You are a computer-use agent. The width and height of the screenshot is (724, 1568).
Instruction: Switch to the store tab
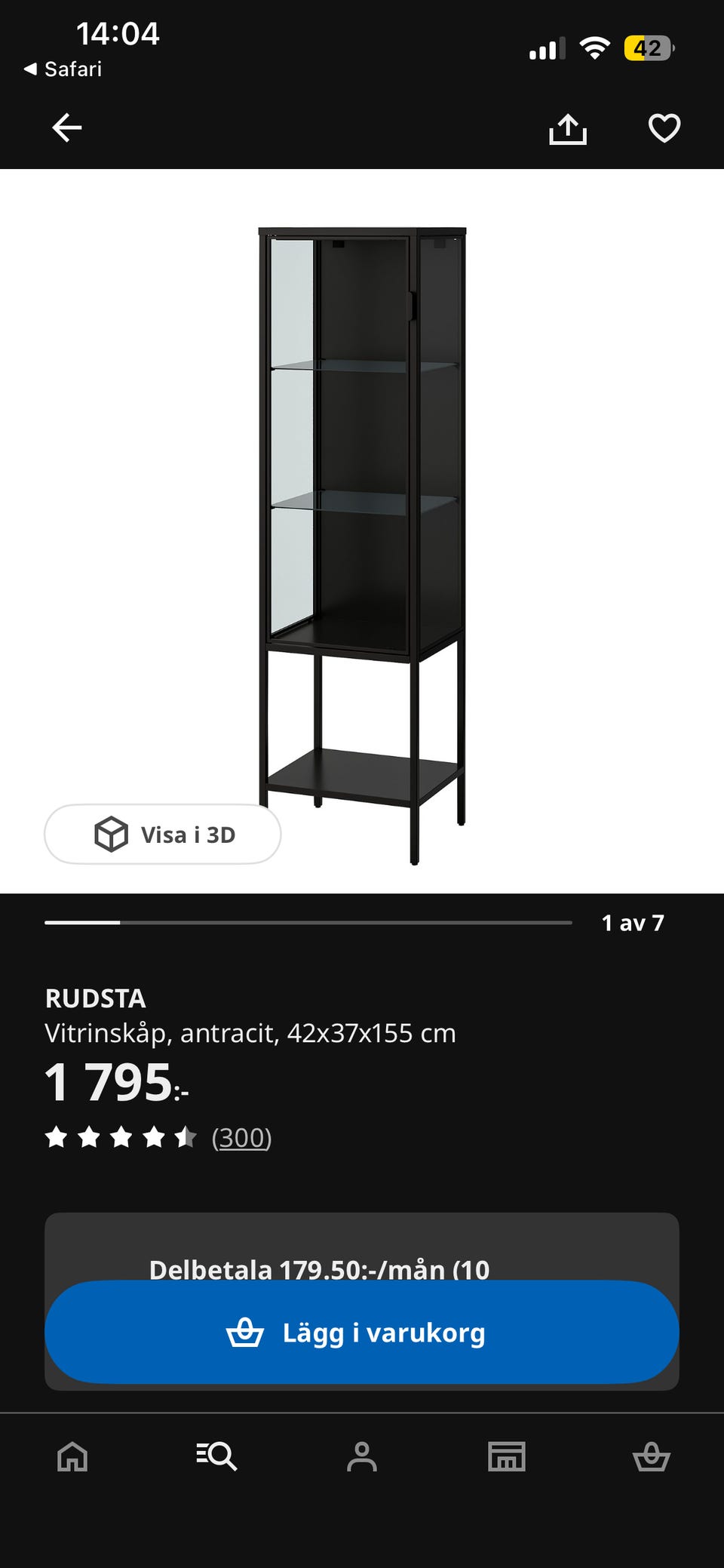507,1456
